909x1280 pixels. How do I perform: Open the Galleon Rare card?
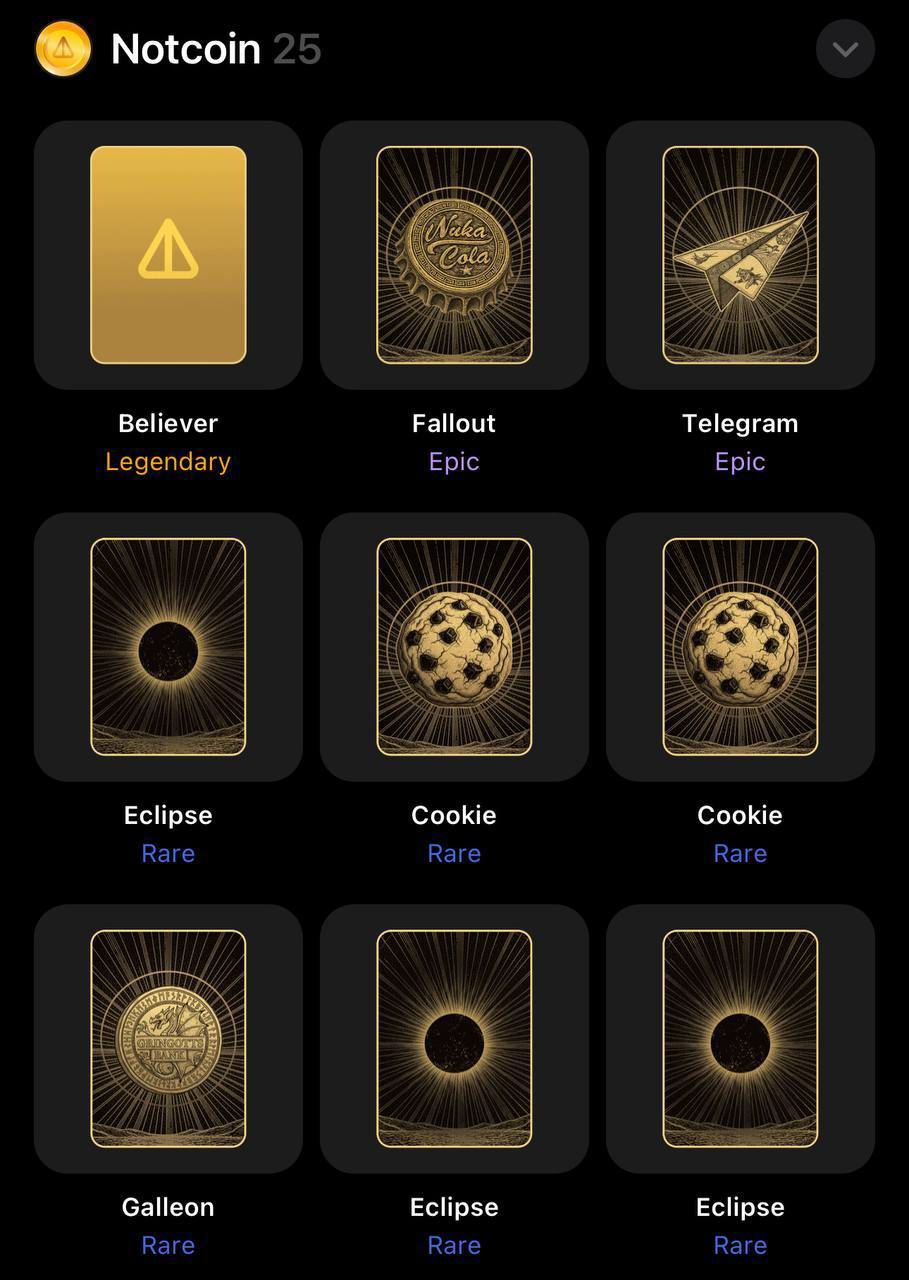[168, 1038]
